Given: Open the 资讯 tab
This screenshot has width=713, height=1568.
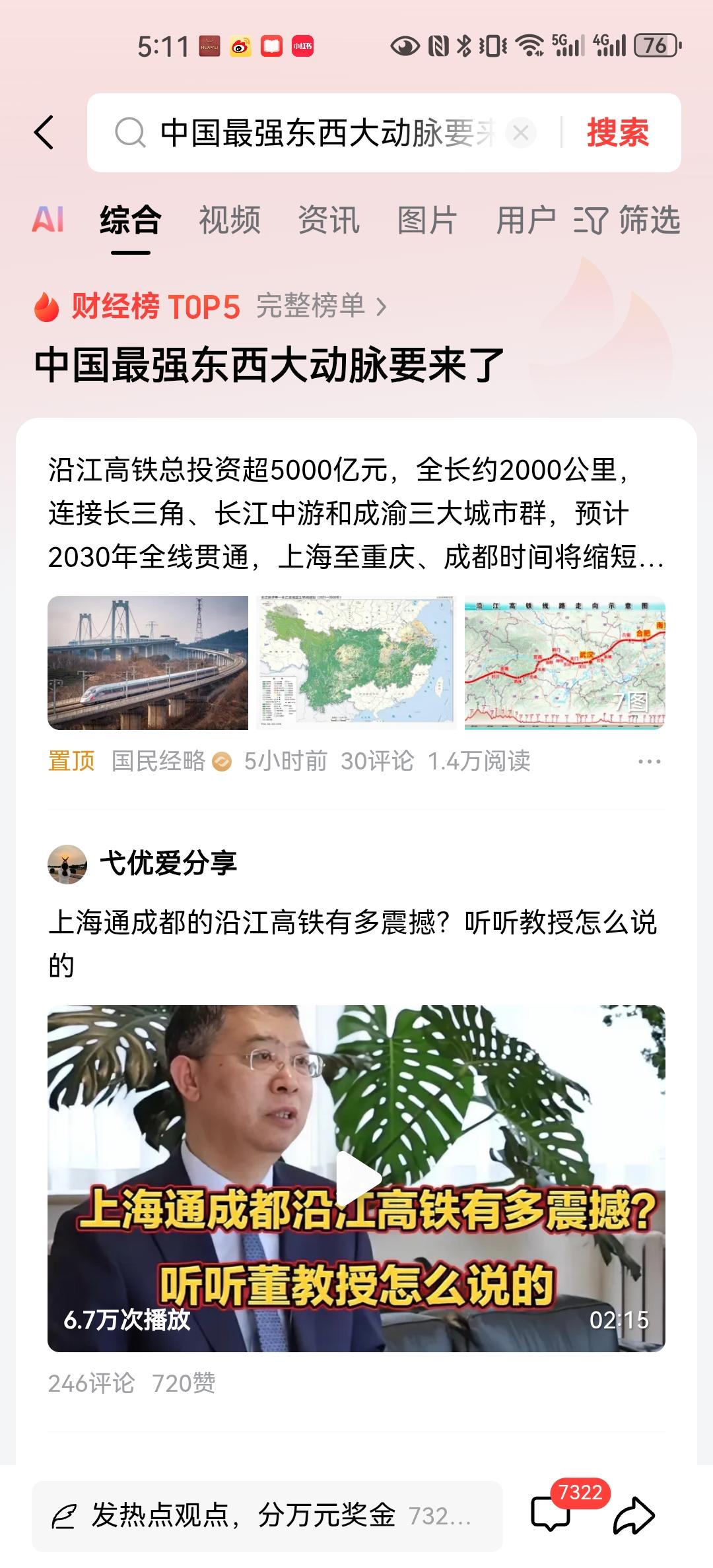Looking at the screenshot, I should [x=329, y=220].
